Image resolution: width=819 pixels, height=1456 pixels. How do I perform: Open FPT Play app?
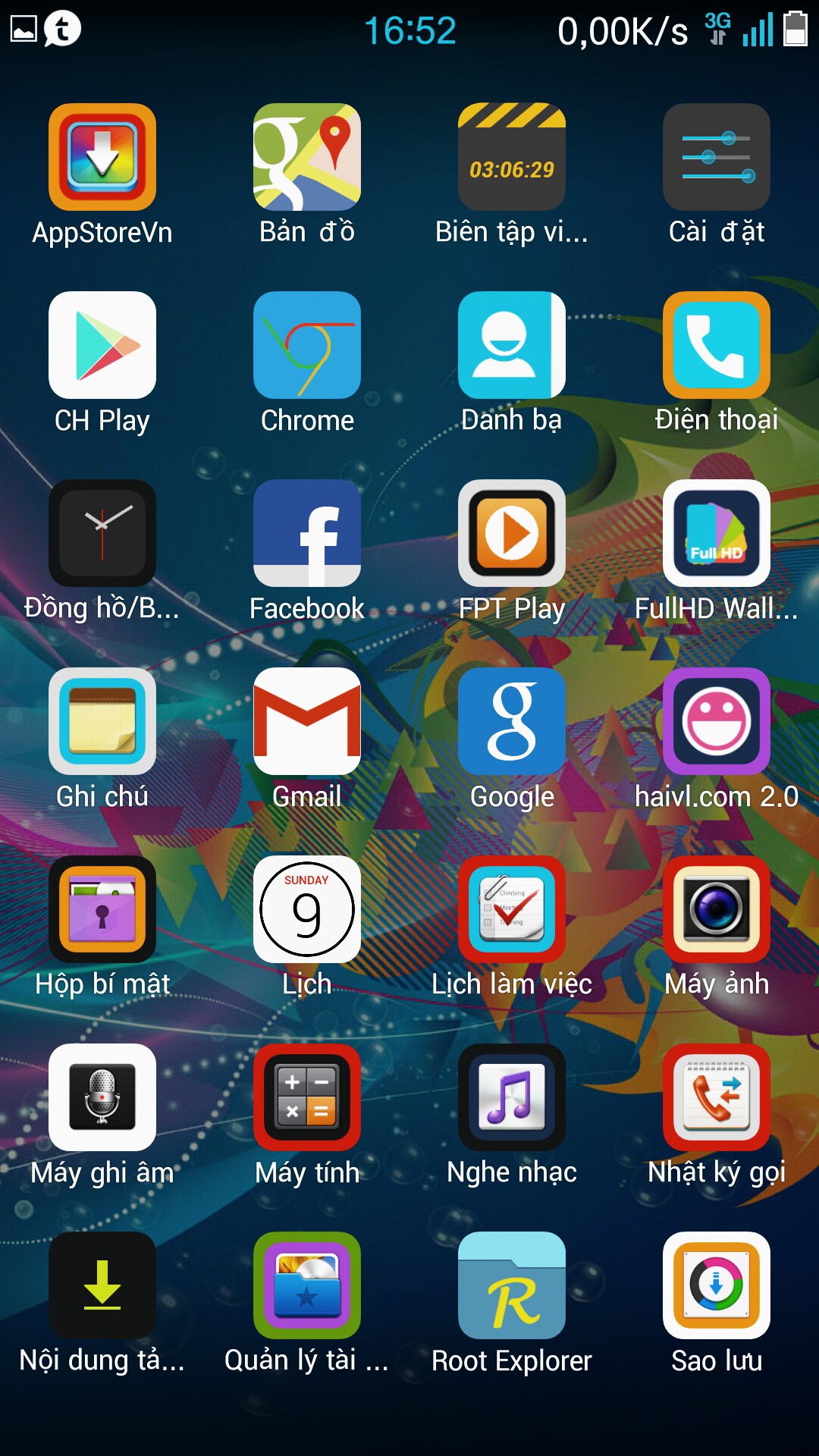(512, 533)
